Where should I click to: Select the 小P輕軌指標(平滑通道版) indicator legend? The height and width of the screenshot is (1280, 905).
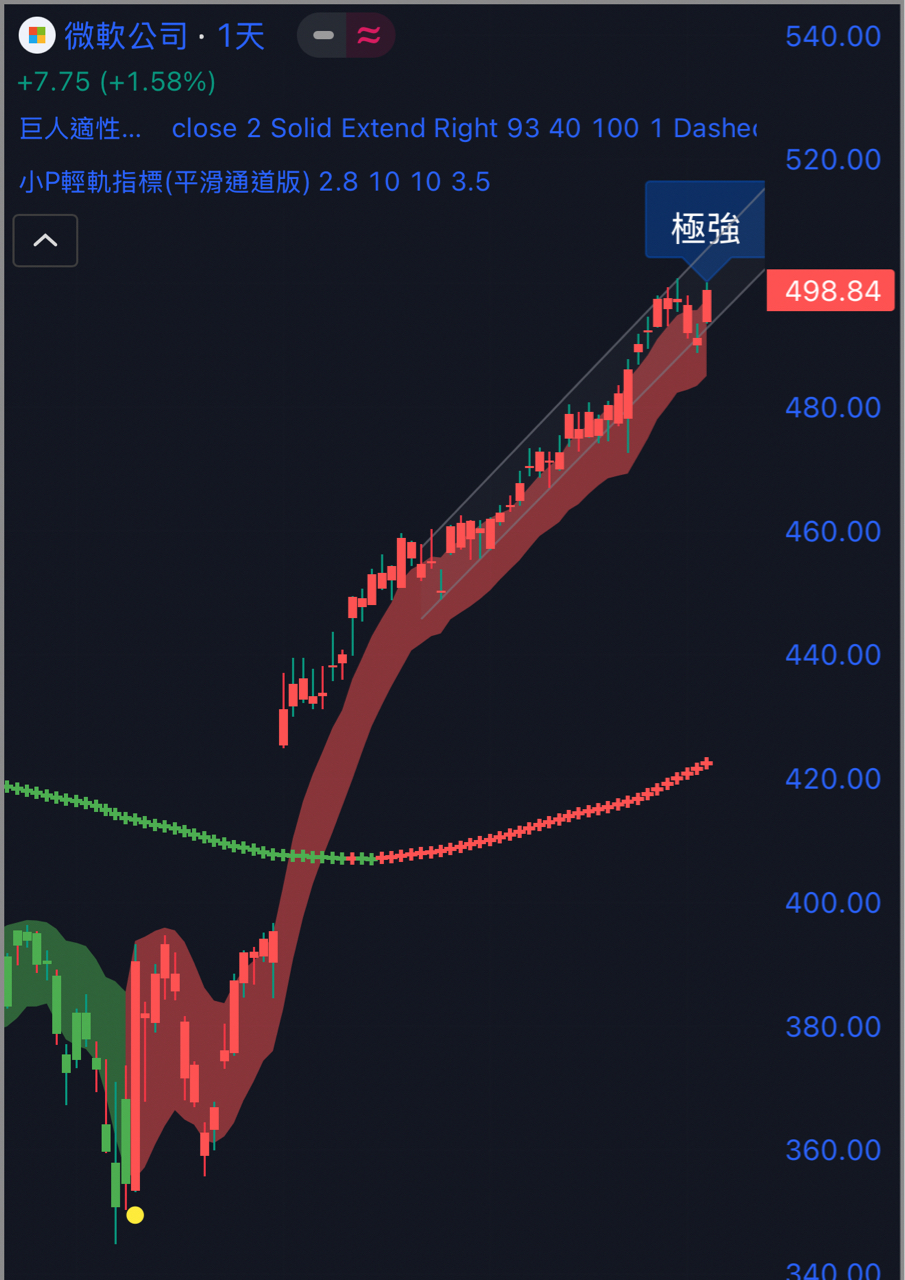[x=165, y=182]
